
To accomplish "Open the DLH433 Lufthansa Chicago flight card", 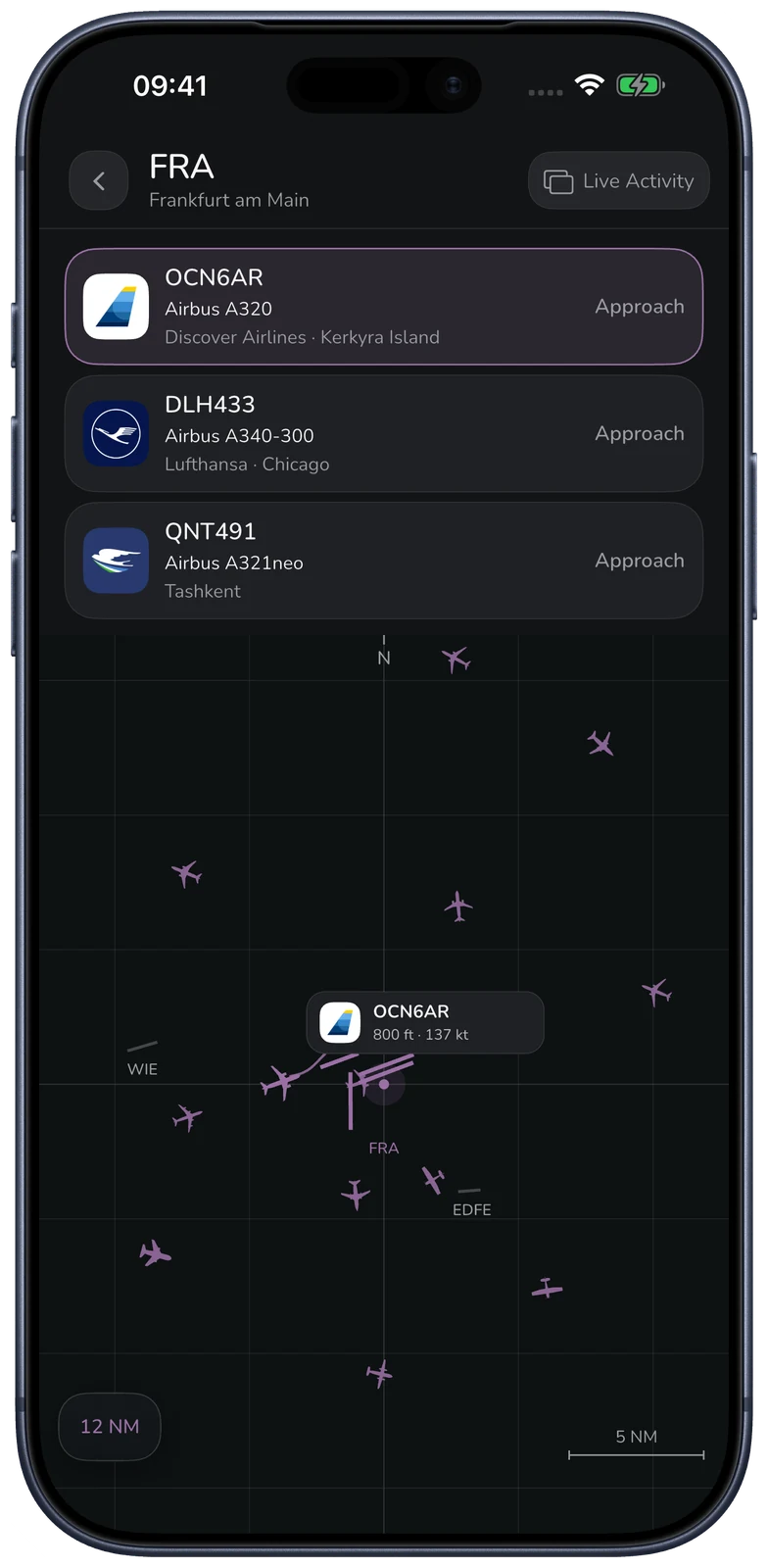I will (x=384, y=433).
